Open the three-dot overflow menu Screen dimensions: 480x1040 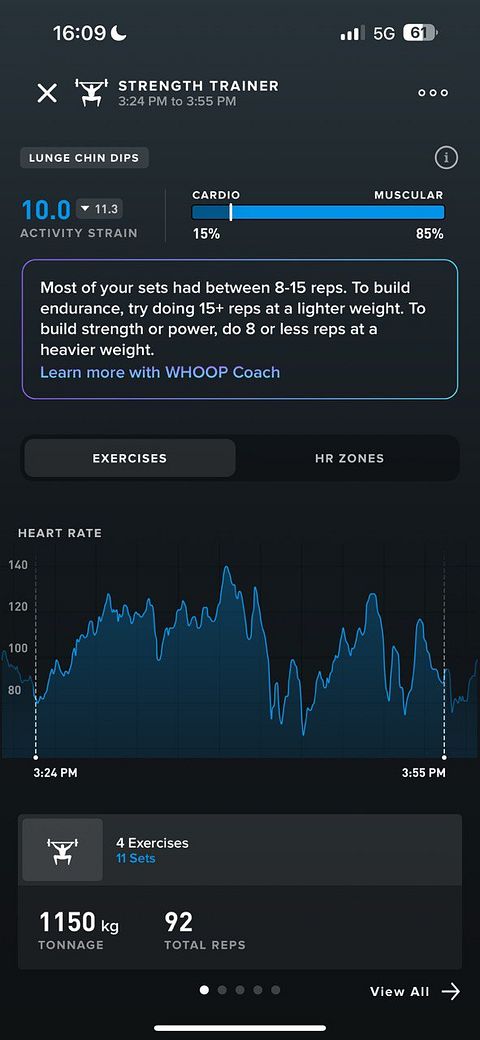(x=433, y=93)
